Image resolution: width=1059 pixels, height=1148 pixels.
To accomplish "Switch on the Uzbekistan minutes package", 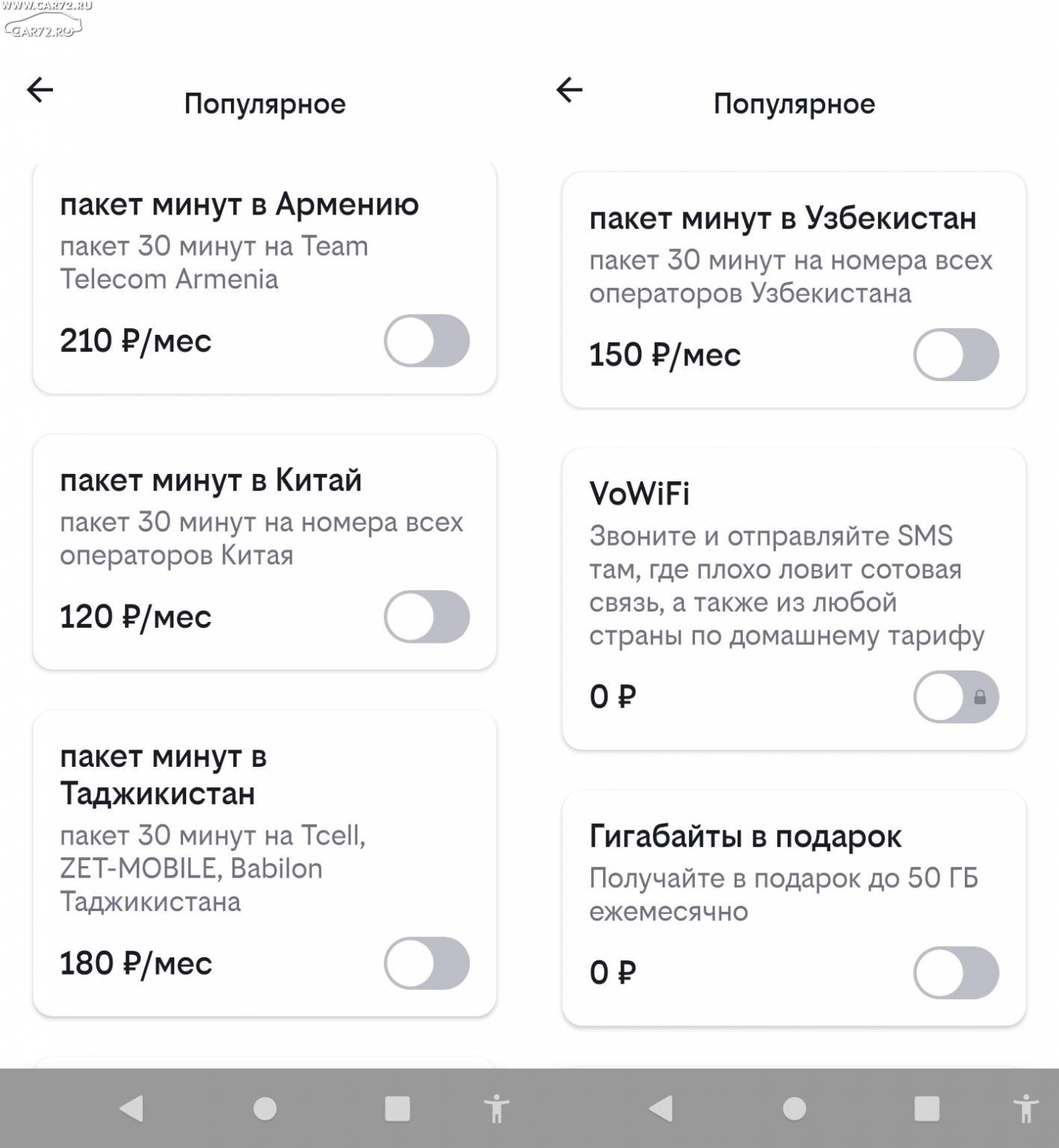I will pyautogui.click(x=956, y=354).
